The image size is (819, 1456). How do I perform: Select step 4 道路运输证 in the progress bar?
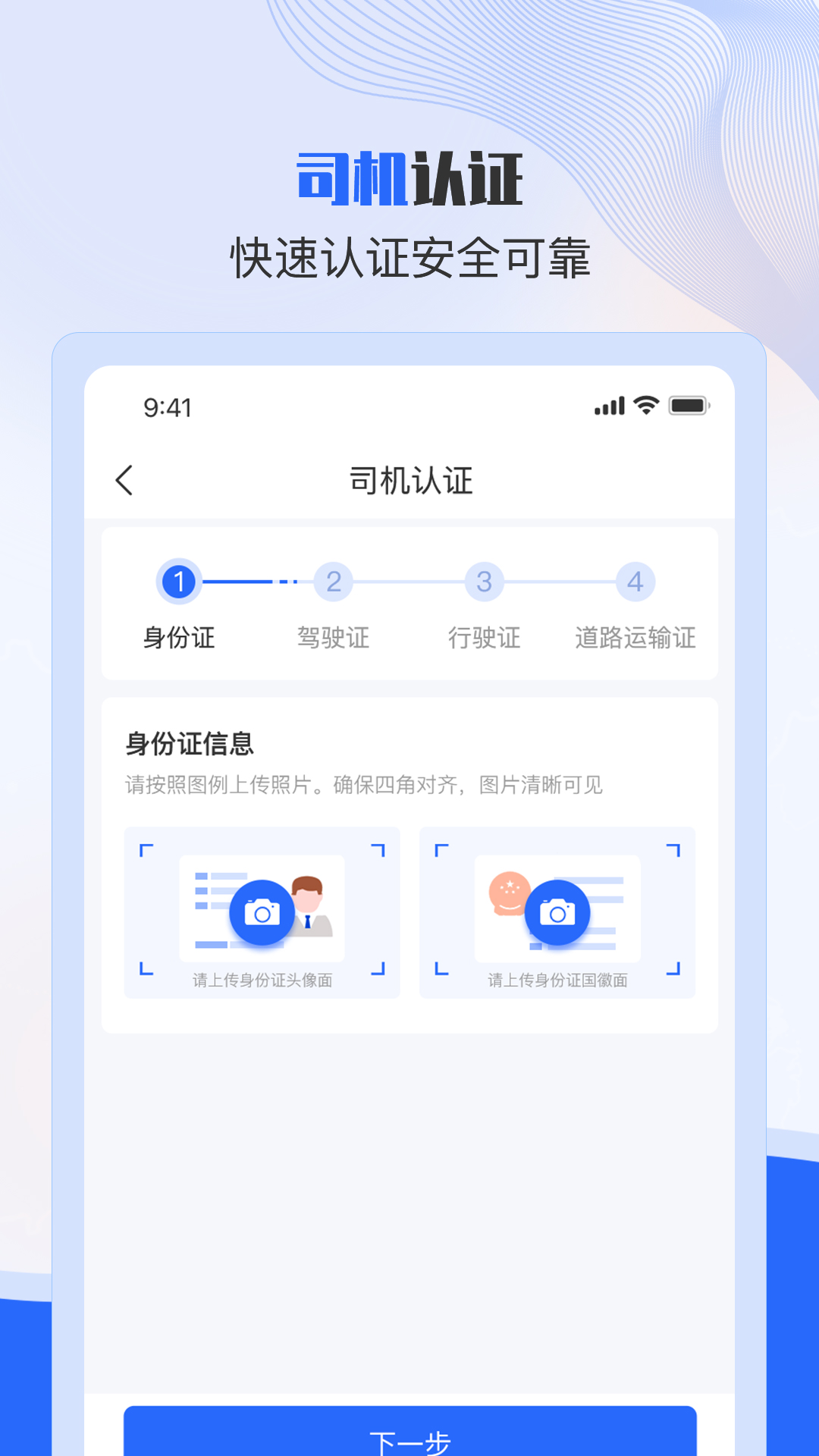(x=637, y=582)
